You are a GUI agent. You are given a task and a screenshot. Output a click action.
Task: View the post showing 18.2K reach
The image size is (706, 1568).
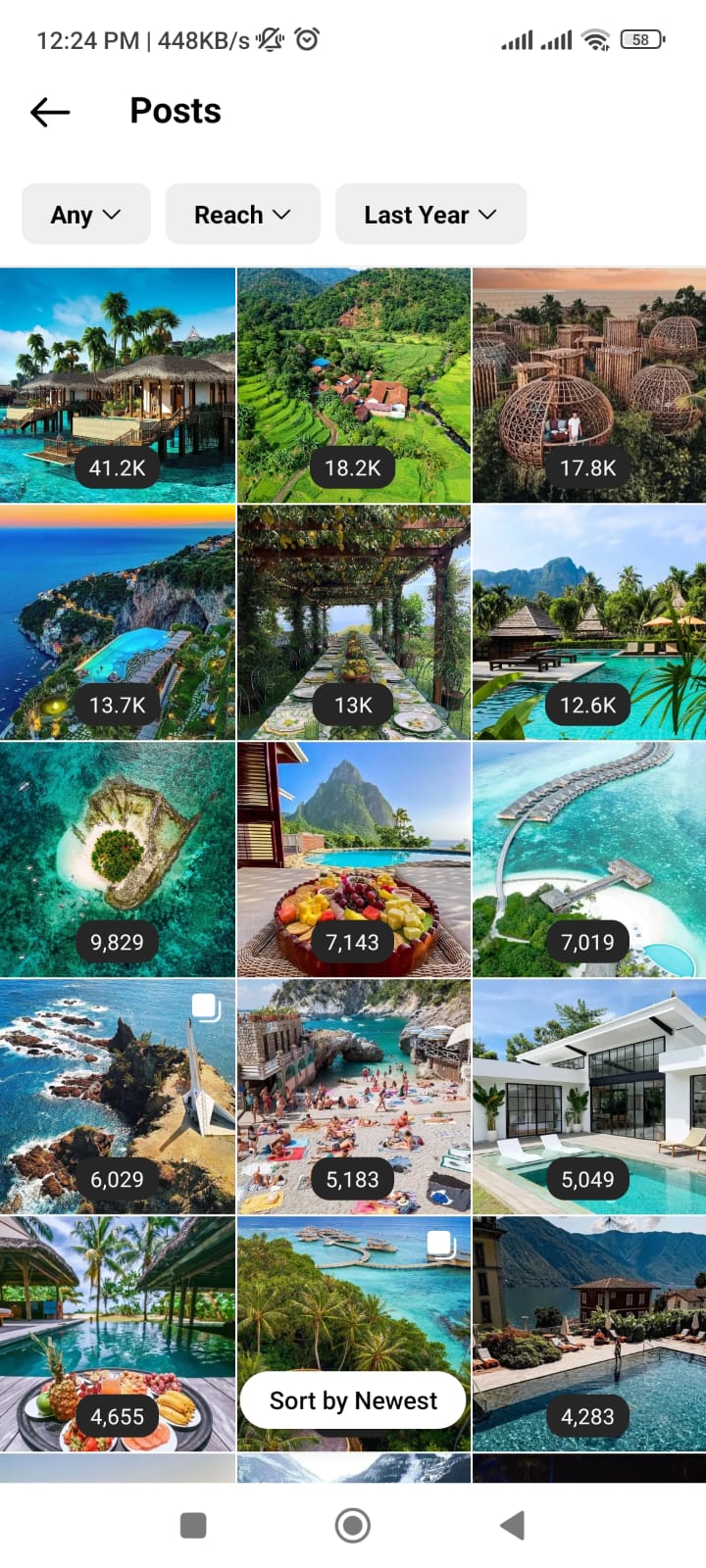coord(353,385)
